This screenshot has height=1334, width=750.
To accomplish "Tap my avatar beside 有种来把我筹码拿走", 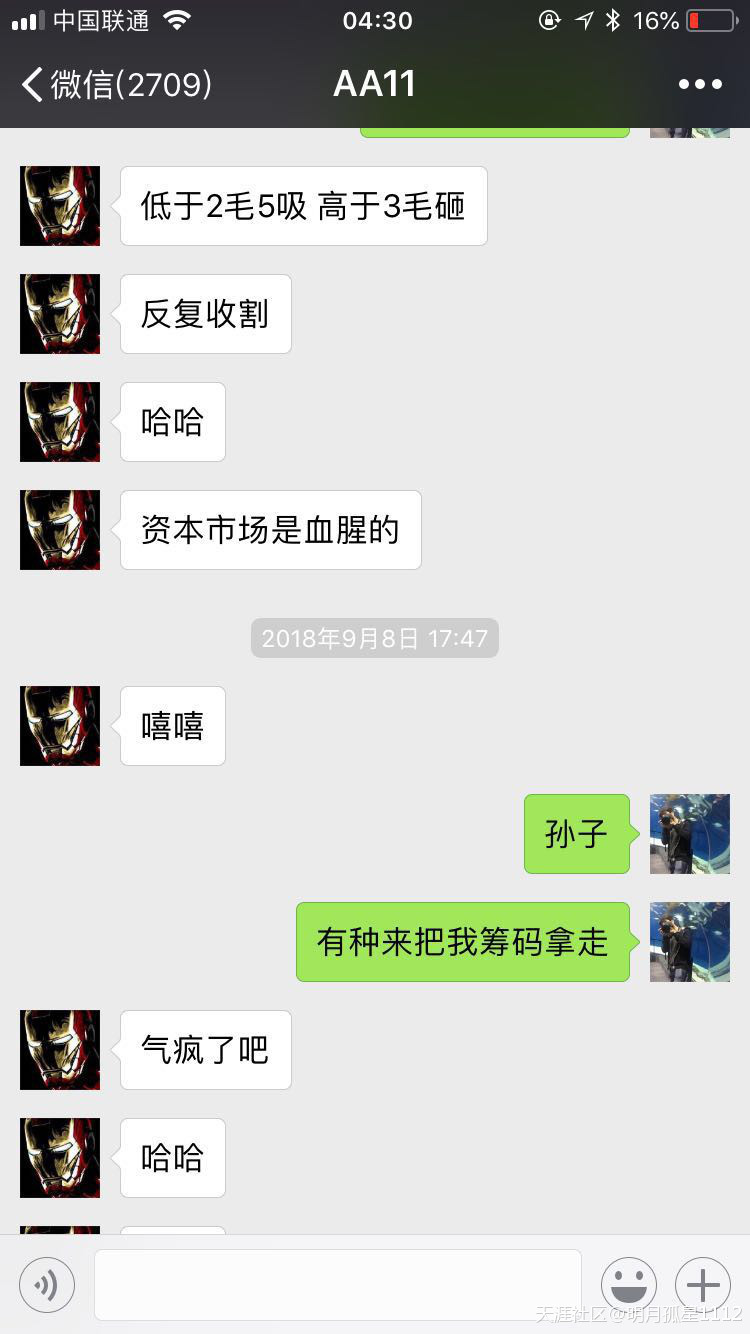I will (689, 942).
